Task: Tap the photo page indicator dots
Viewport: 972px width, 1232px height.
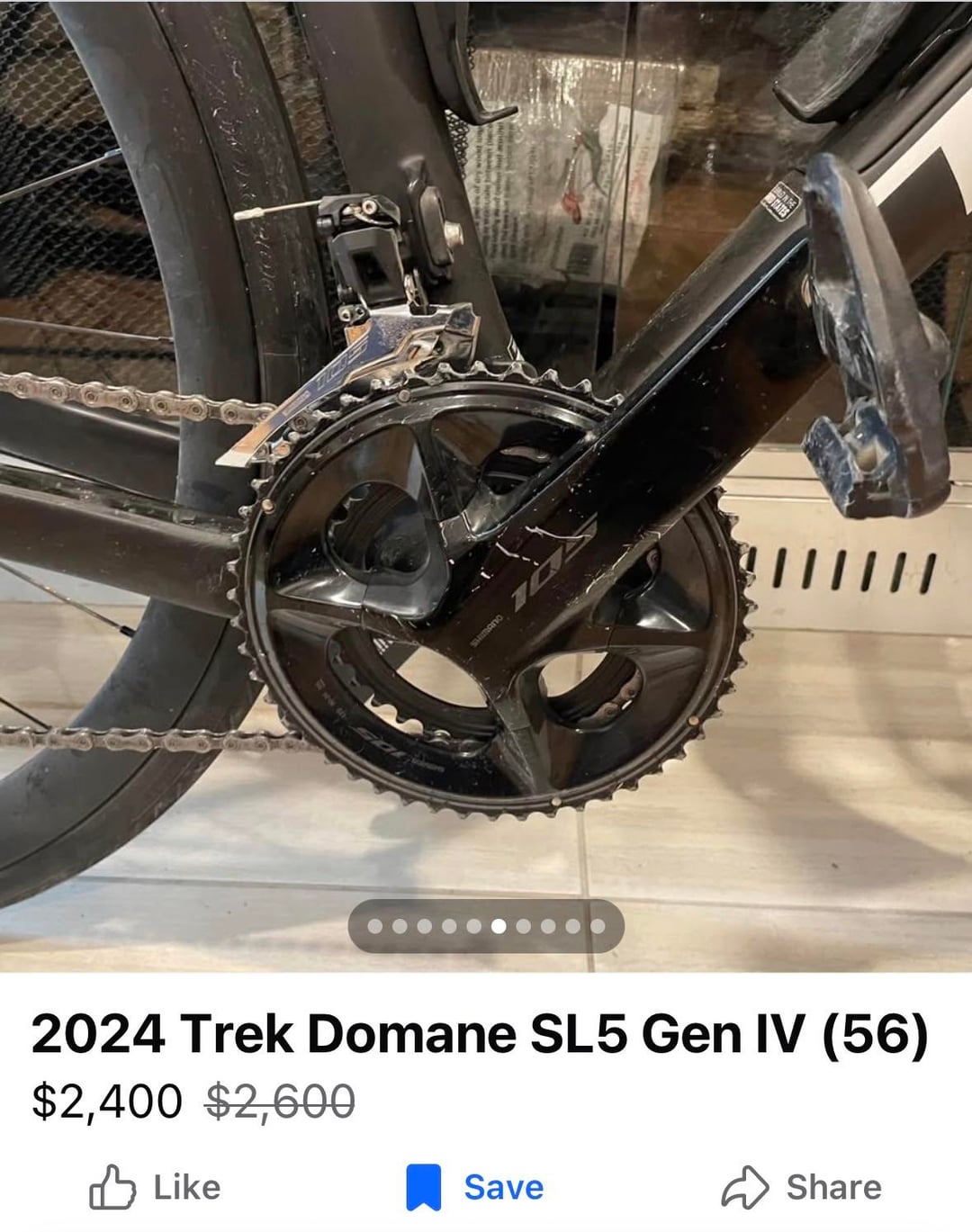Action: (486, 926)
